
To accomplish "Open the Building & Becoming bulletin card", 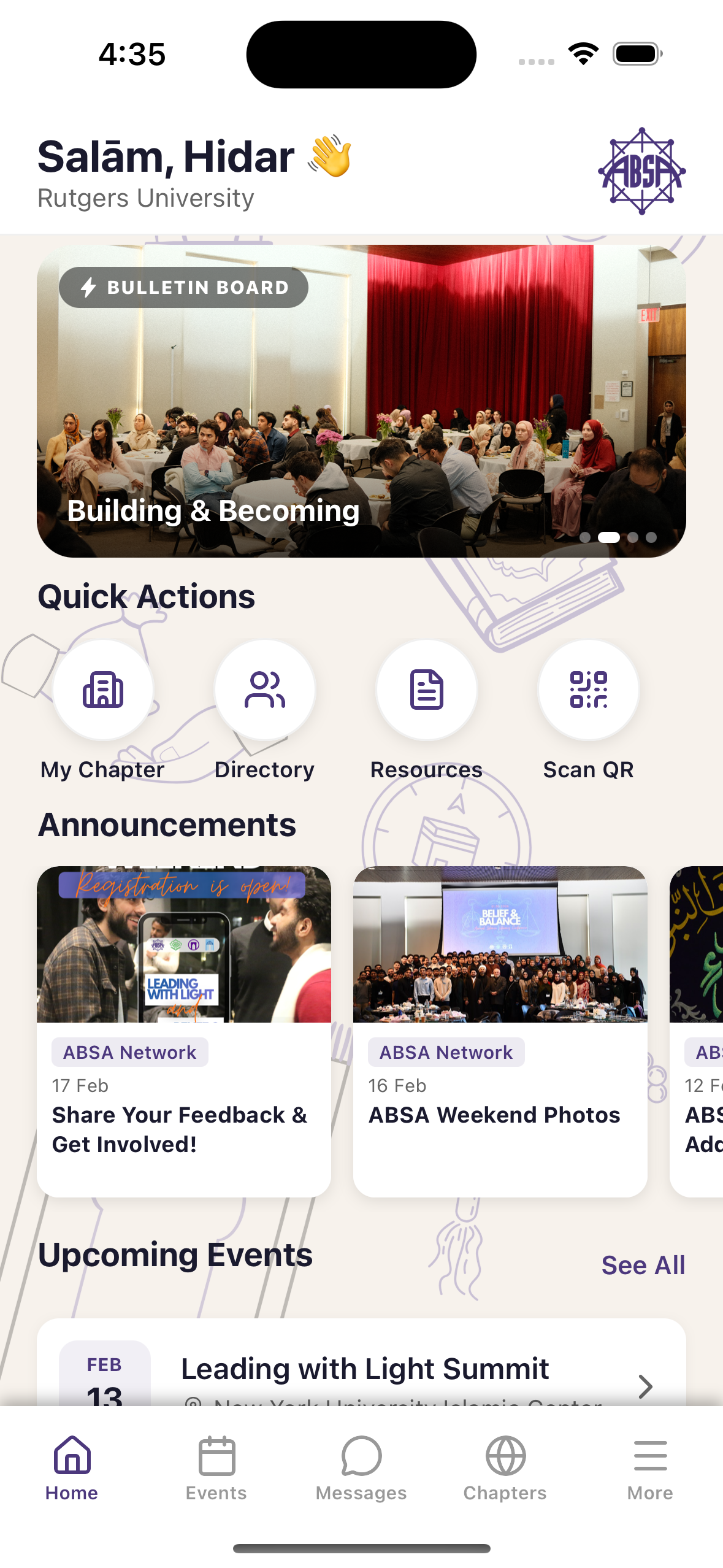I will [x=361, y=401].
